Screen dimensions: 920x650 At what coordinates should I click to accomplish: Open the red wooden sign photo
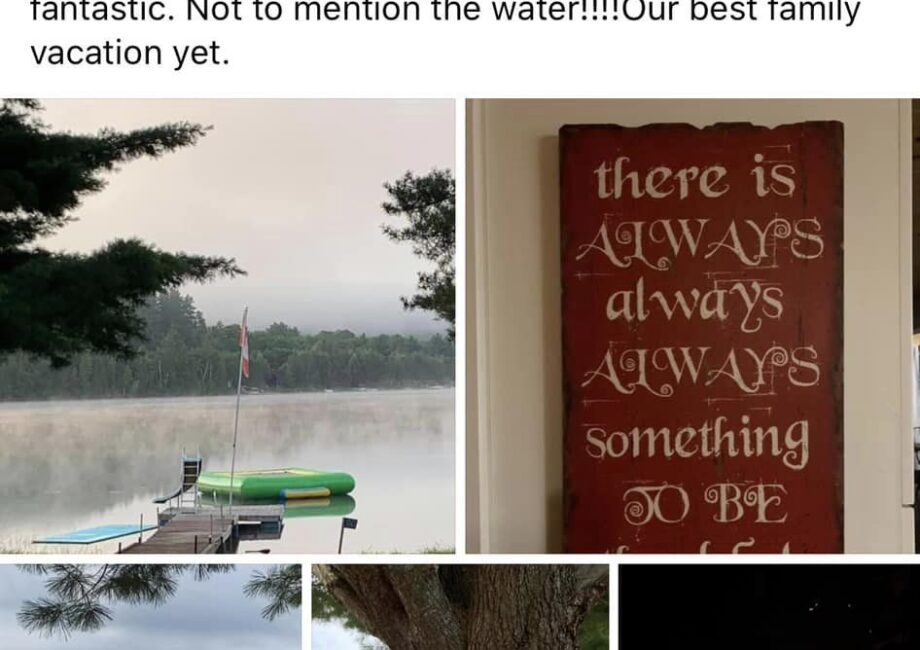coord(692,325)
